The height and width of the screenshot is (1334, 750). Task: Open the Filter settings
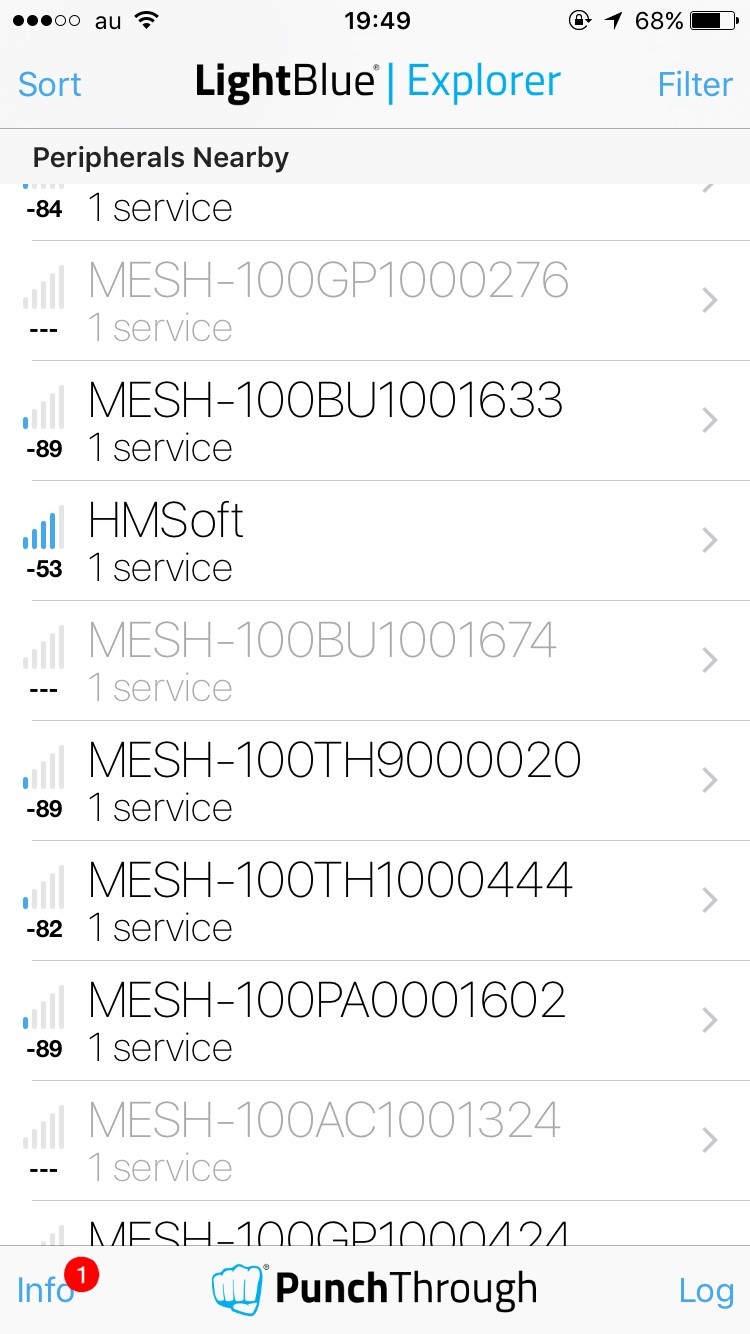pyautogui.click(x=695, y=84)
